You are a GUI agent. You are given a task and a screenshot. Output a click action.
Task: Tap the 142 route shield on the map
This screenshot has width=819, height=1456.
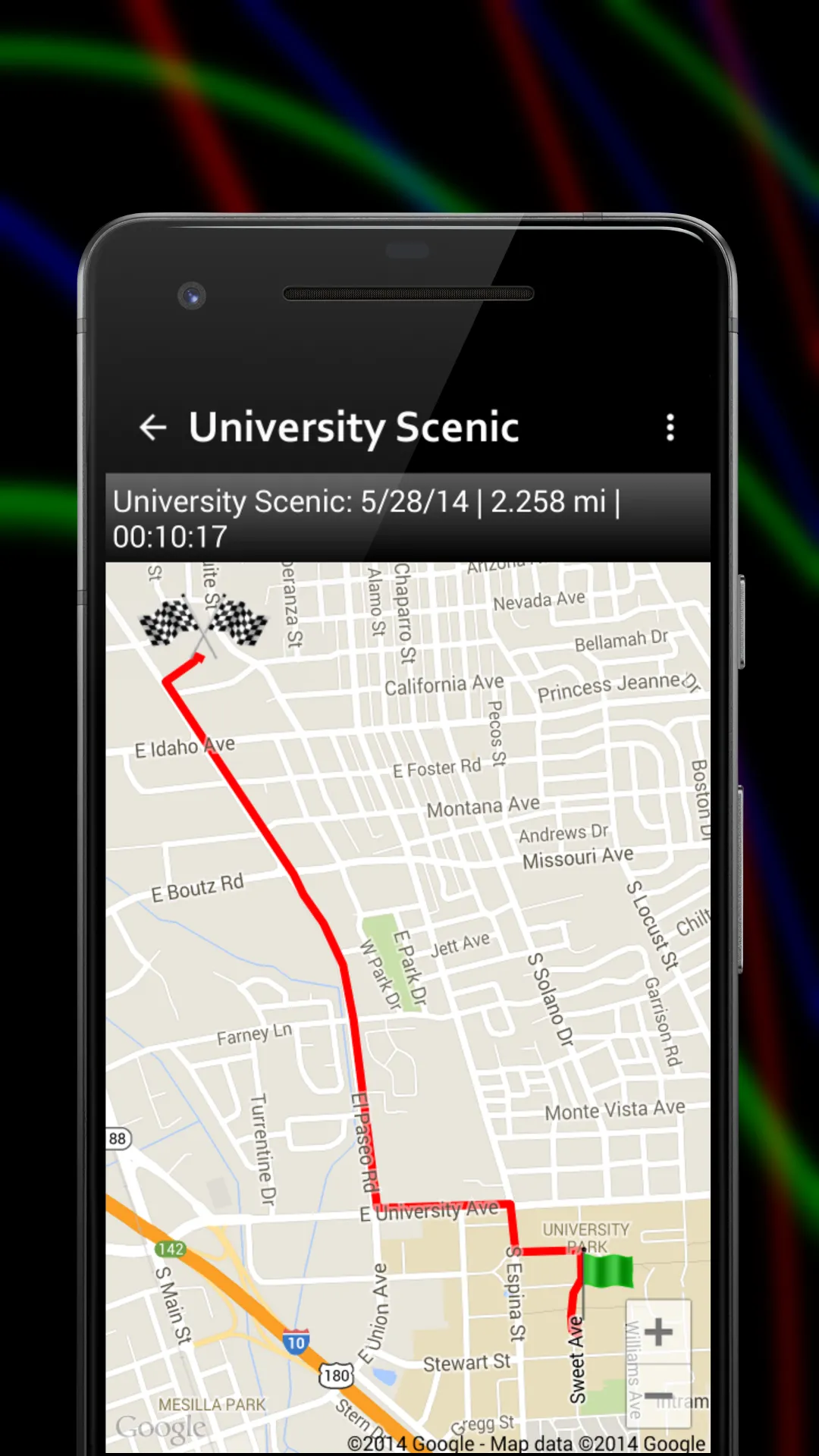pyautogui.click(x=171, y=1248)
